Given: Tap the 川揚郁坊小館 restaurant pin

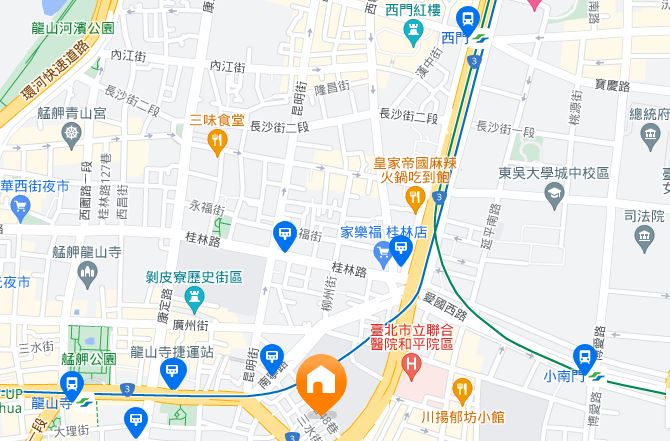Looking at the screenshot, I should click(460, 389).
